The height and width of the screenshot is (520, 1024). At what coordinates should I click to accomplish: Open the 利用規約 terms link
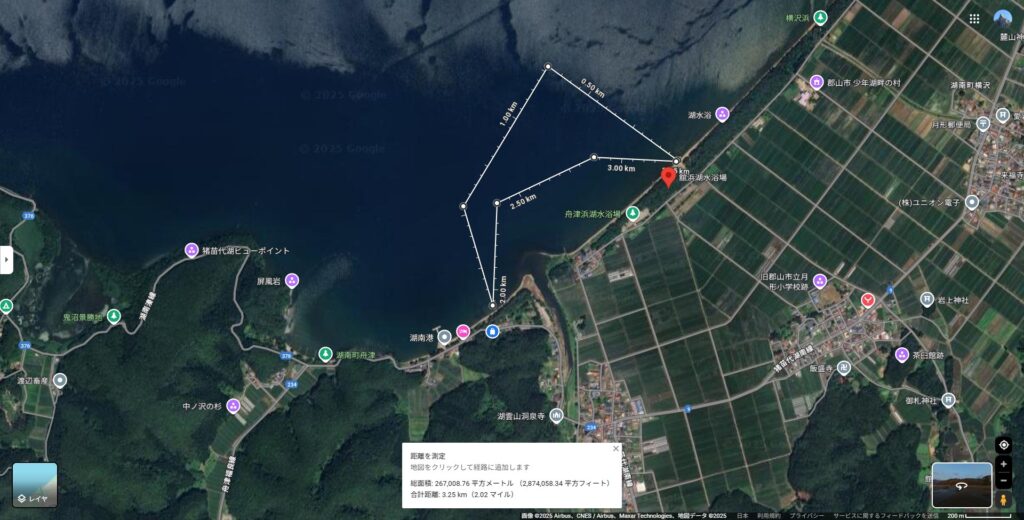click(x=770, y=515)
